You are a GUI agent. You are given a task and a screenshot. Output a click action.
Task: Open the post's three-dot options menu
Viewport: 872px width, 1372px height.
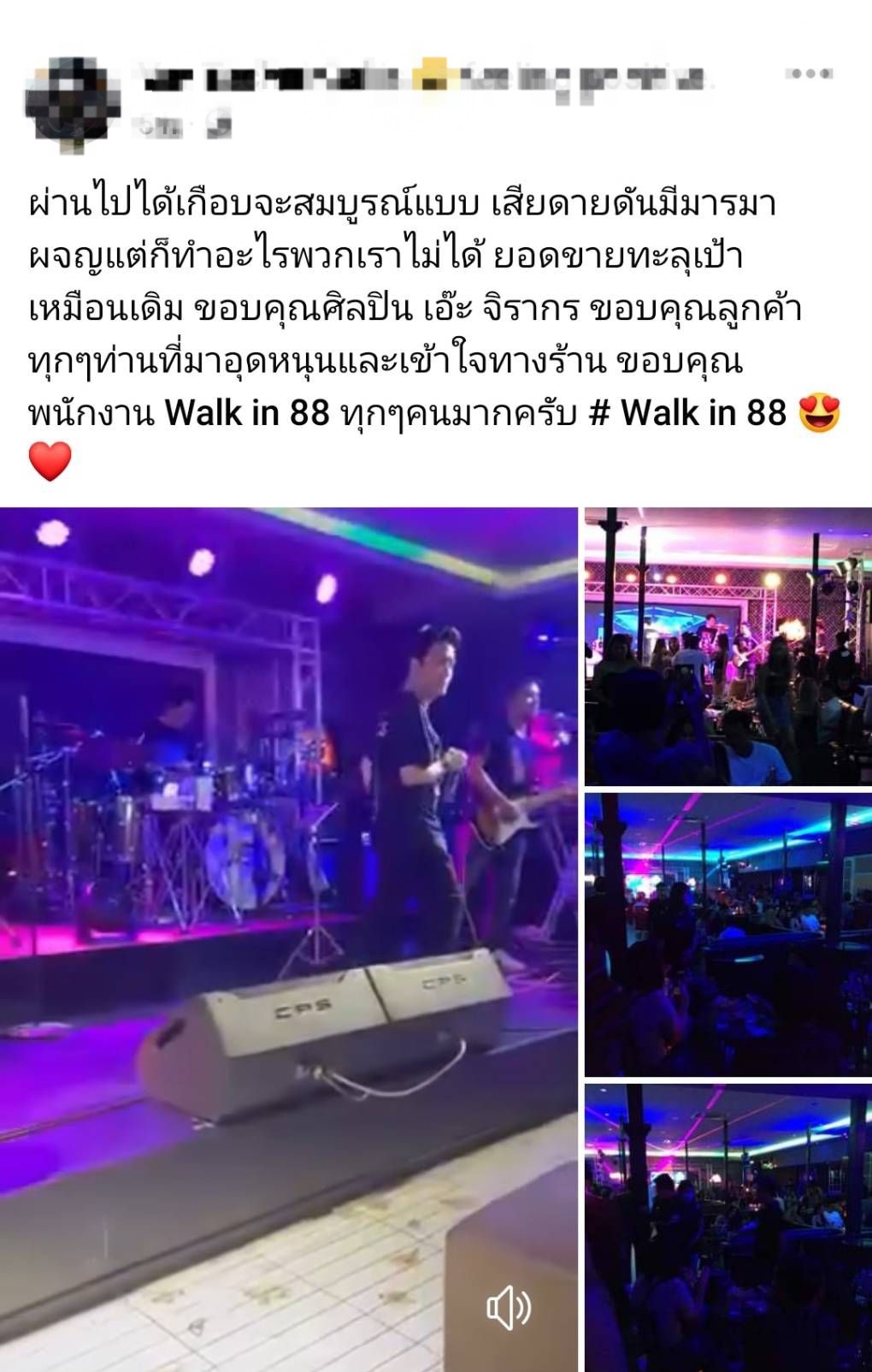click(x=810, y=74)
